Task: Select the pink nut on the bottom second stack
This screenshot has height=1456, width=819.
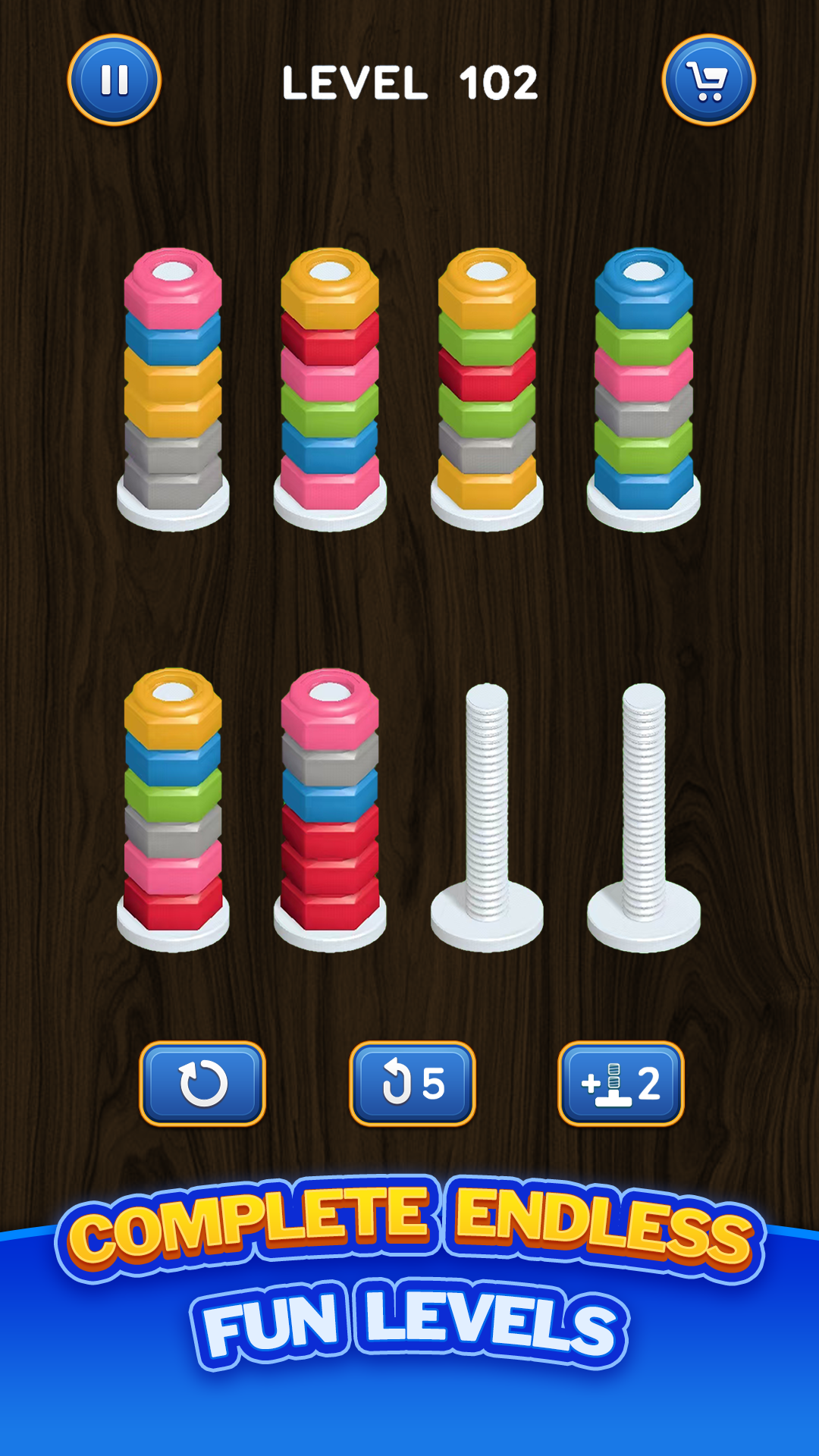Action: [x=328, y=711]
